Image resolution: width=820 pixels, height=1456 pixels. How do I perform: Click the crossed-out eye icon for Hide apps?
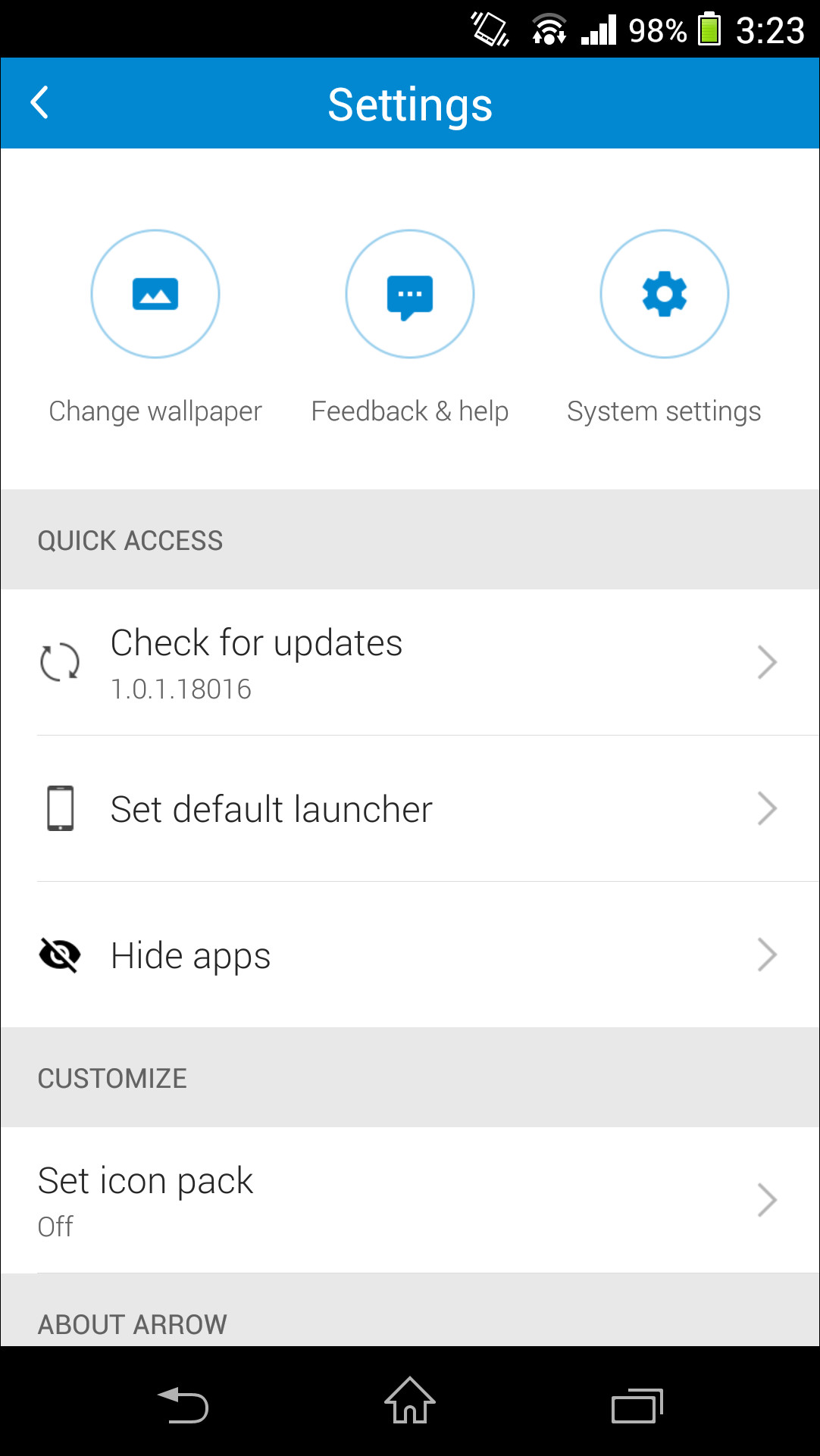click(61, 955)
